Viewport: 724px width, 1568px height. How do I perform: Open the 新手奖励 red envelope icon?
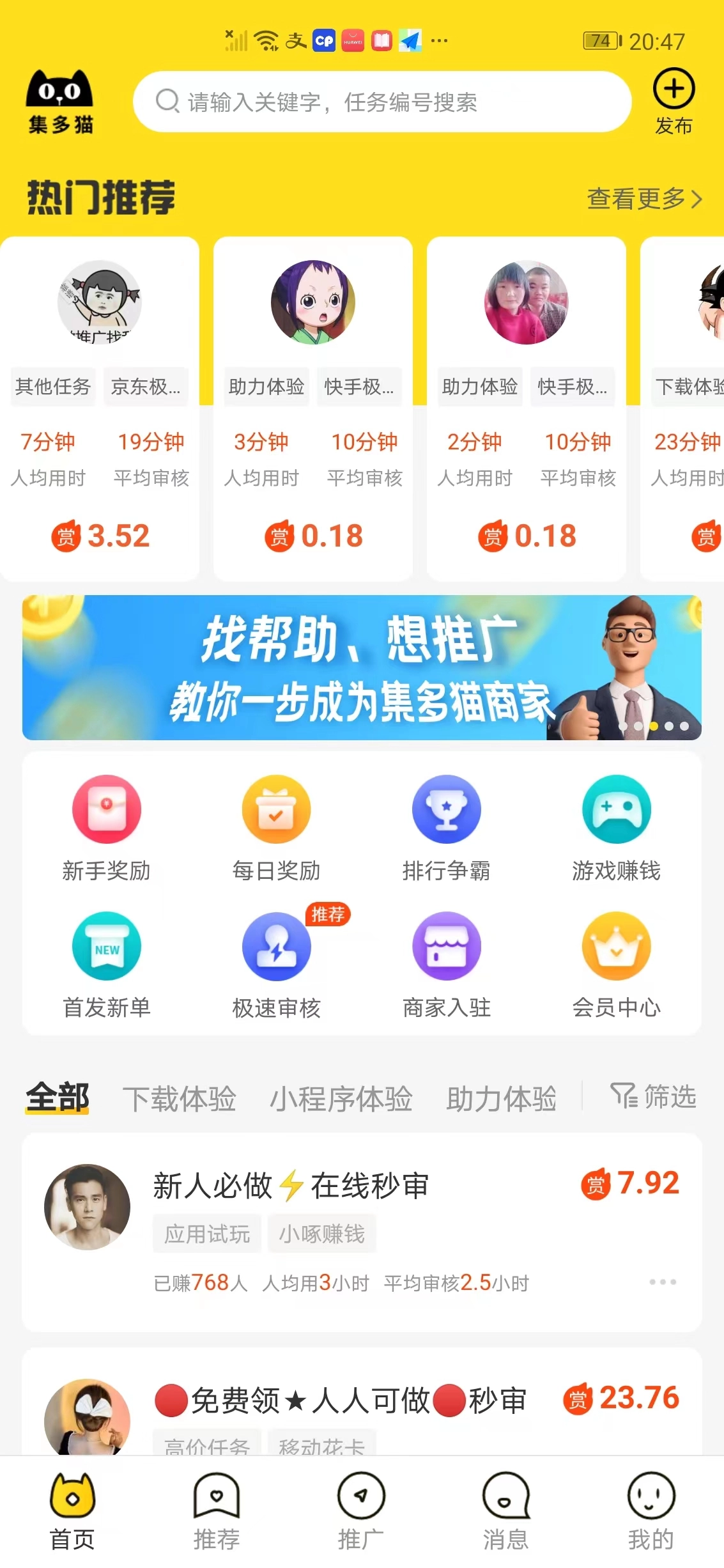click(x=106, y=809)
